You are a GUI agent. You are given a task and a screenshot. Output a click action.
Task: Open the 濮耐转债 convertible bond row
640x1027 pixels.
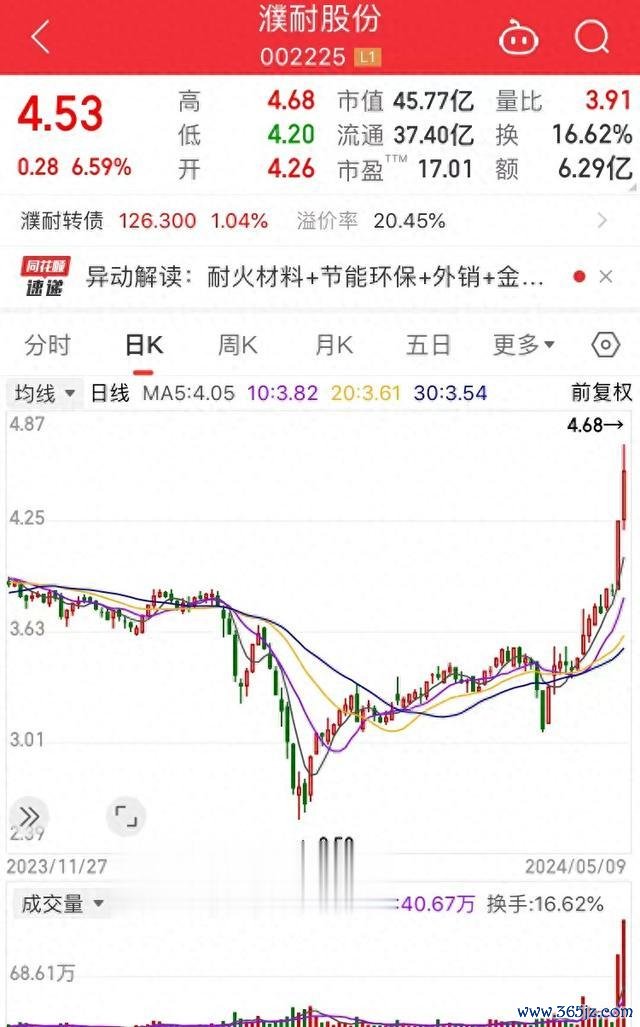pos(320,221)
